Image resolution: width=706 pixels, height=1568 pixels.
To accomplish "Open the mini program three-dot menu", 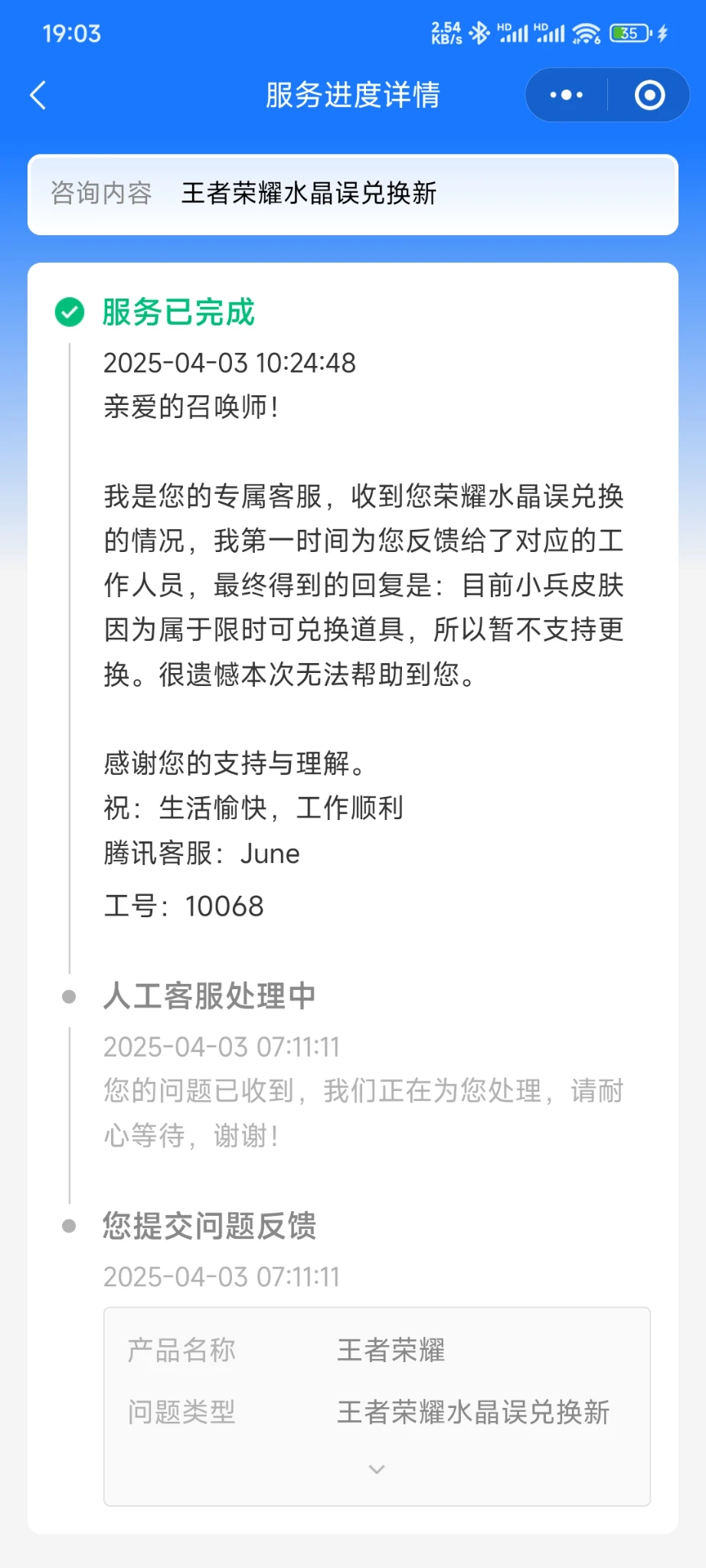I will tap(567, 96).
